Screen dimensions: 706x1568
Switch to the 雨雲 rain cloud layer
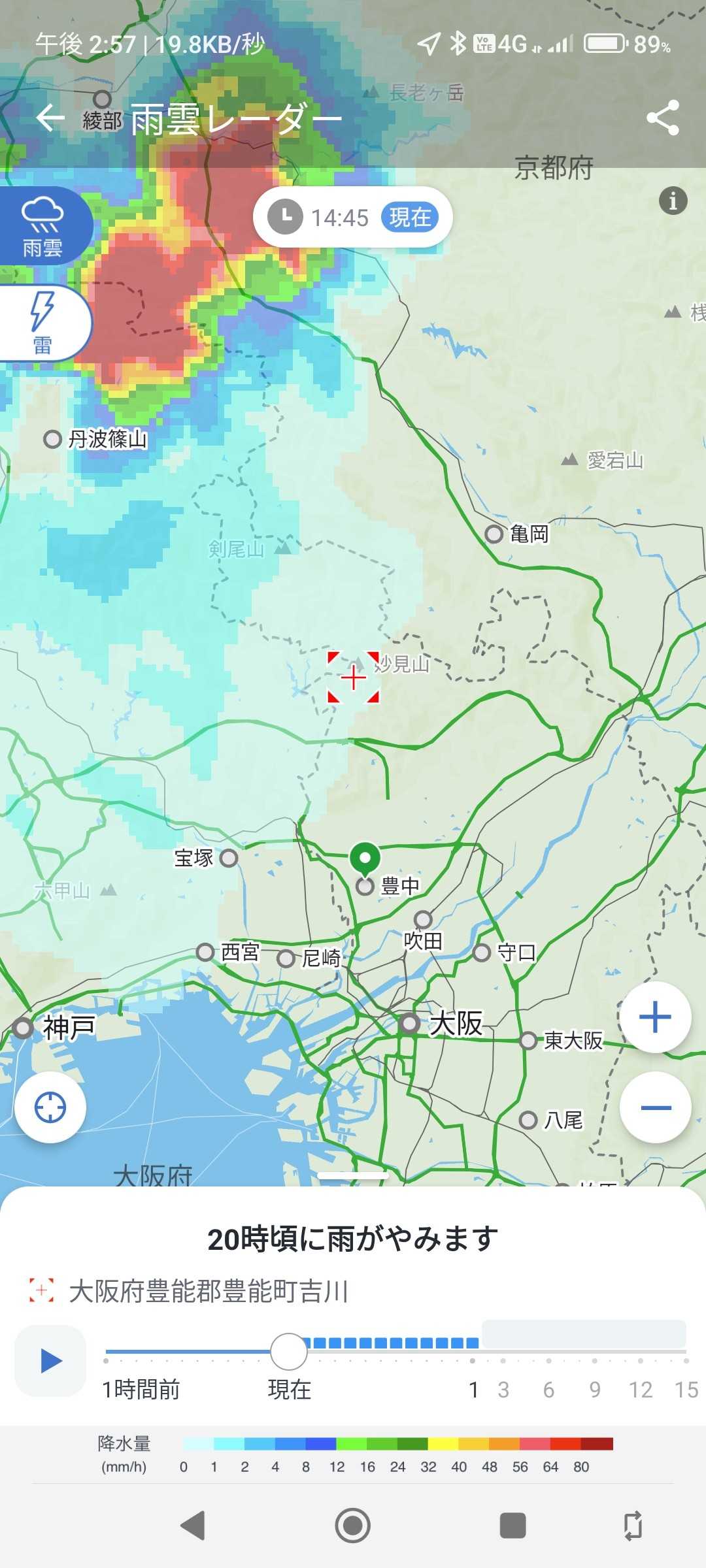pyautogui.click(x=42, y=226)
